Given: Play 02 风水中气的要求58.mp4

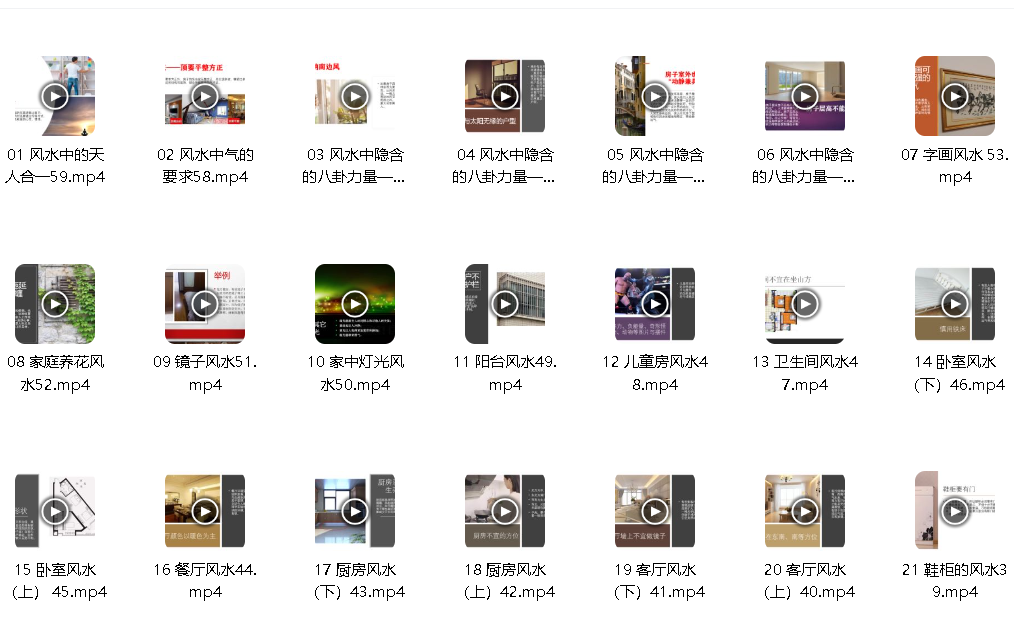Looking at the screenshot, I should (x=205, y=96).
